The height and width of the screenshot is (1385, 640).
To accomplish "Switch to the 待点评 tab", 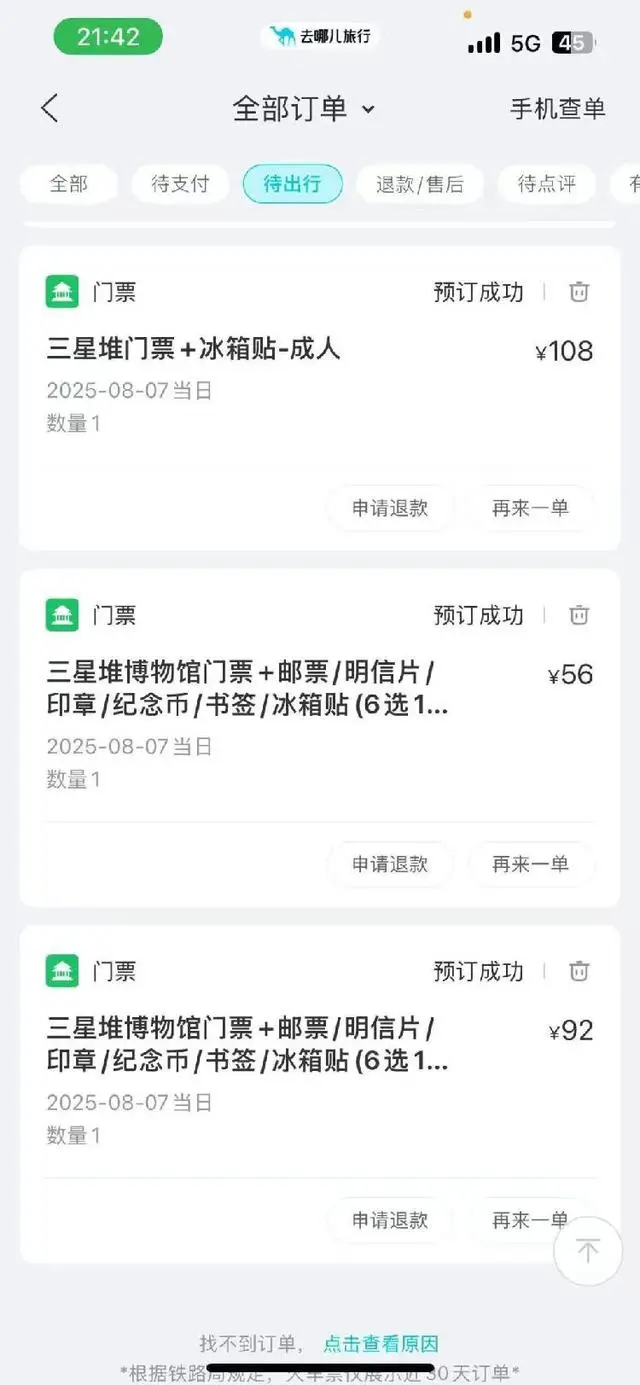I will pyautogui.click(x=546, y=184).
